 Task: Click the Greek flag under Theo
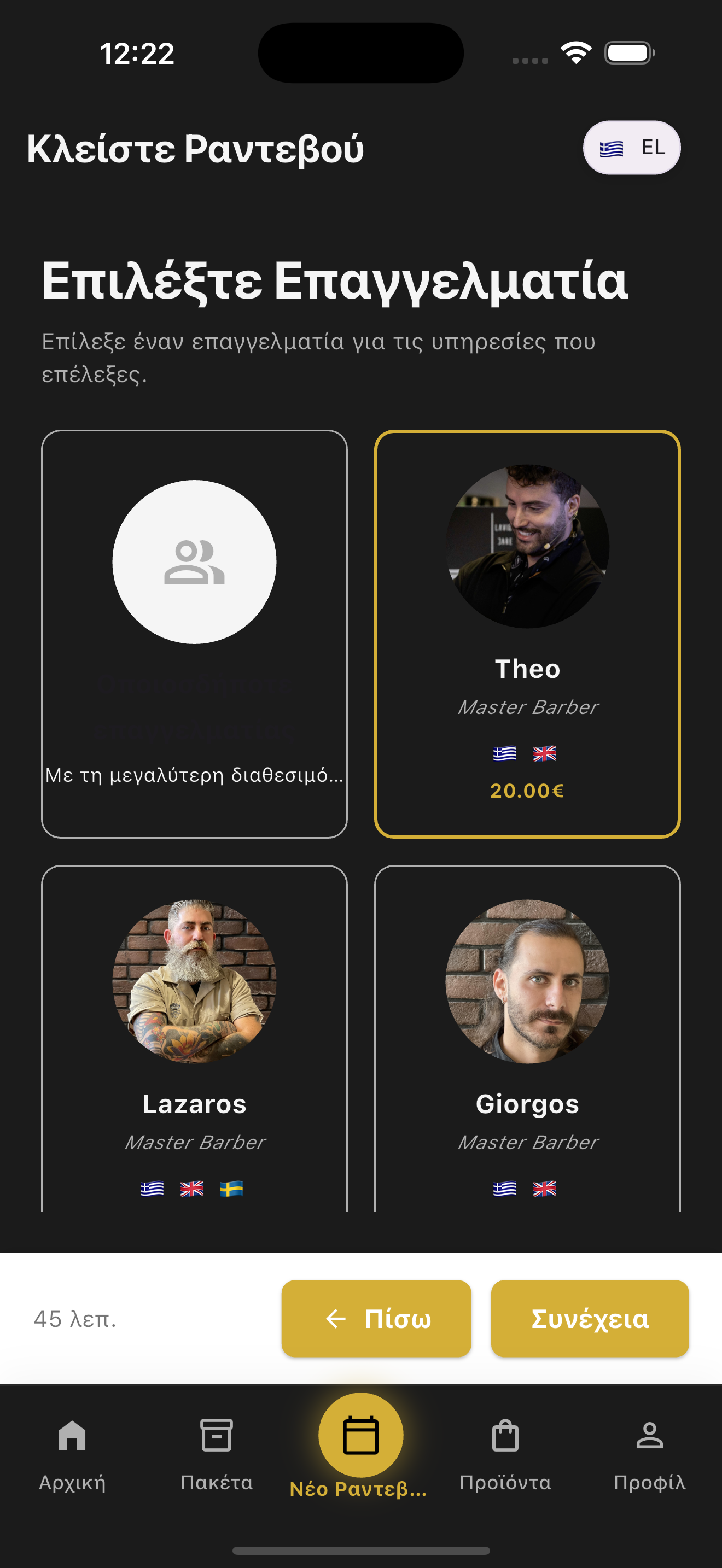(x=504, y=754)
